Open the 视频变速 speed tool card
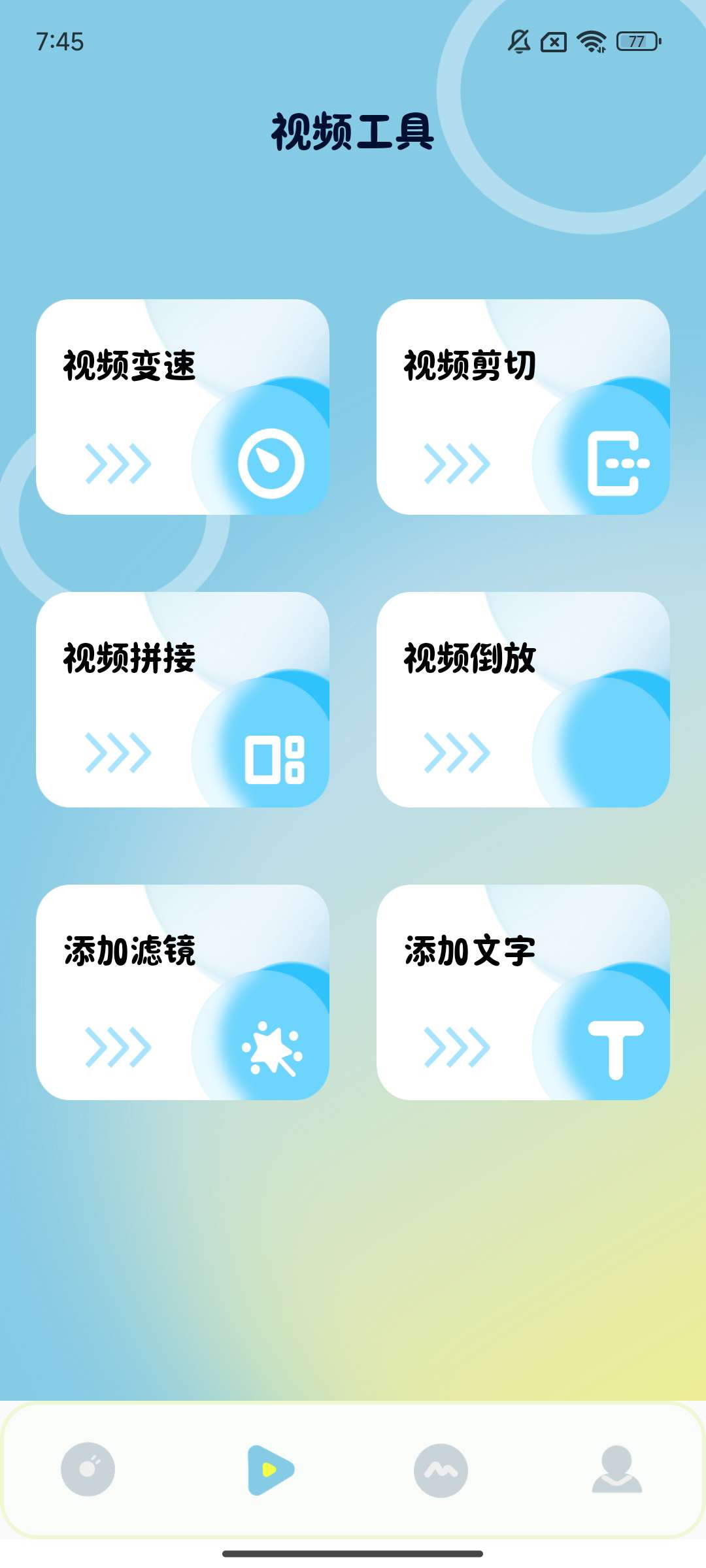 click(182, 407)
